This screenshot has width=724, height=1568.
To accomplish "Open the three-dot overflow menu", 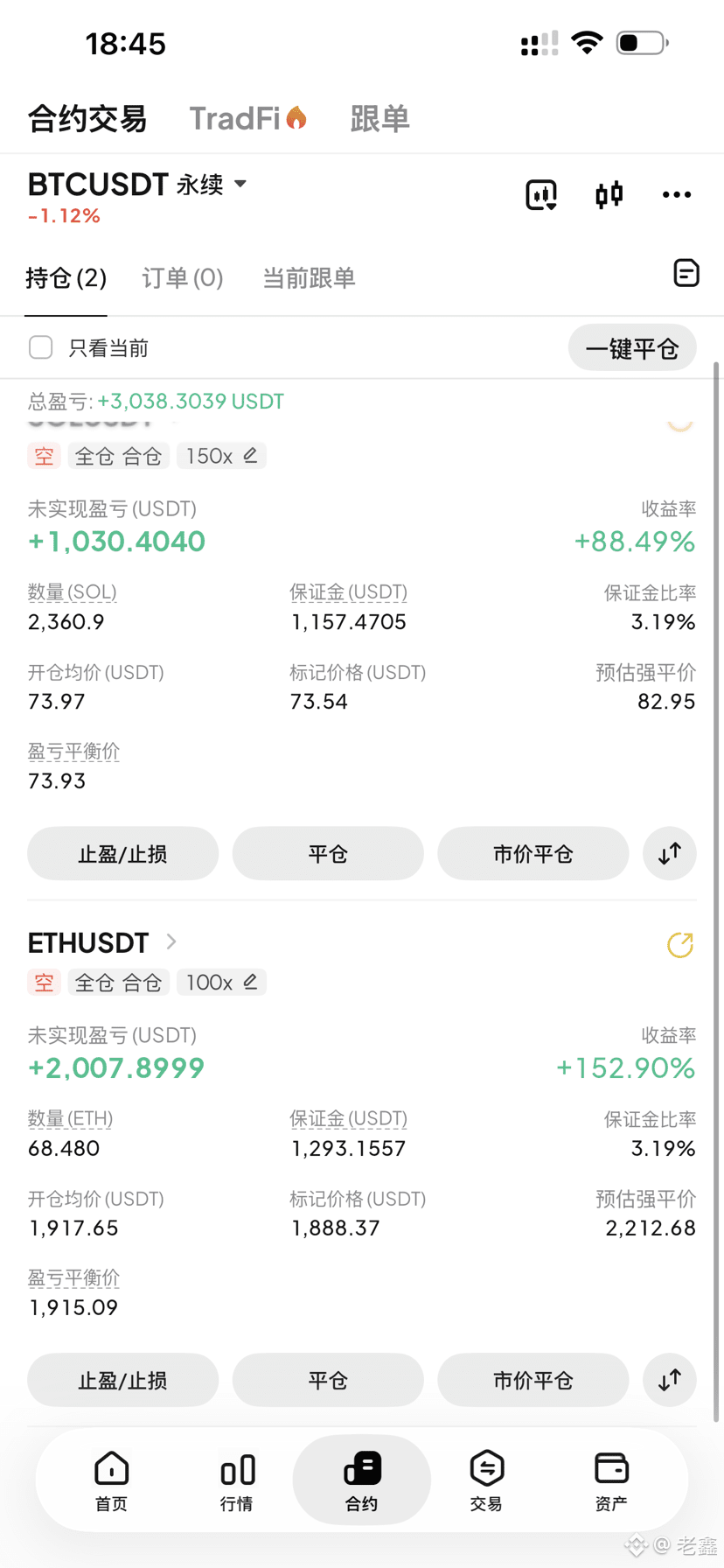I will (x=677, y=194).
